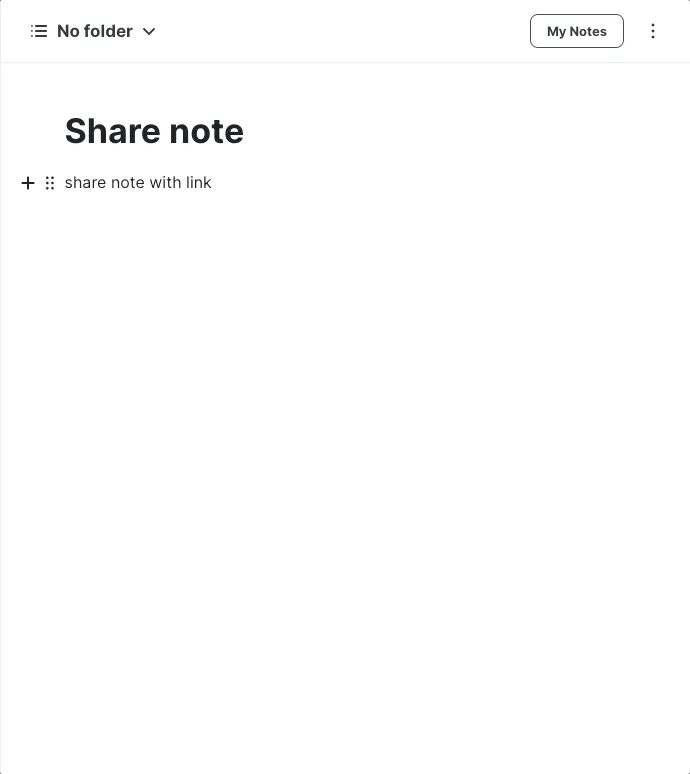Edit the Share note title
This screenshot has width=690, height=774.
click(154, 131)
